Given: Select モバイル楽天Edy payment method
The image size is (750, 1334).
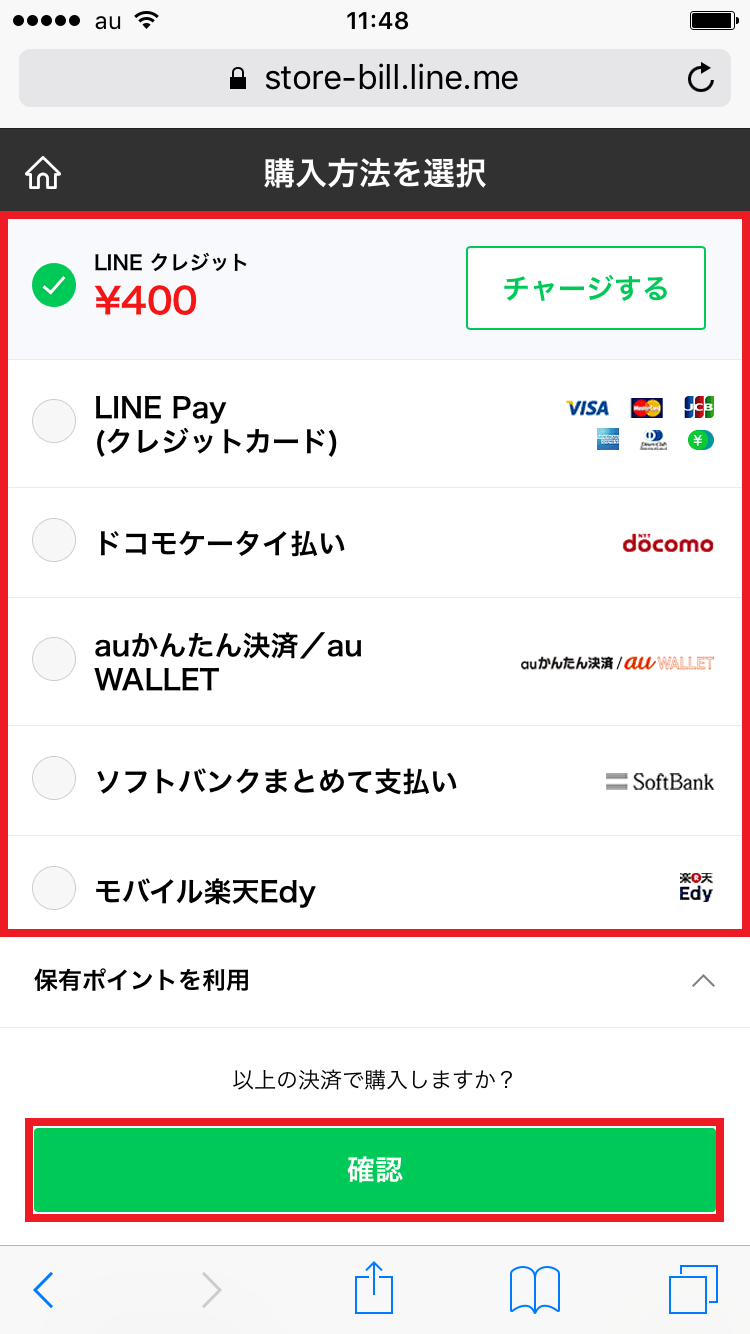Looking at the screenshot, I should point(54,887).
